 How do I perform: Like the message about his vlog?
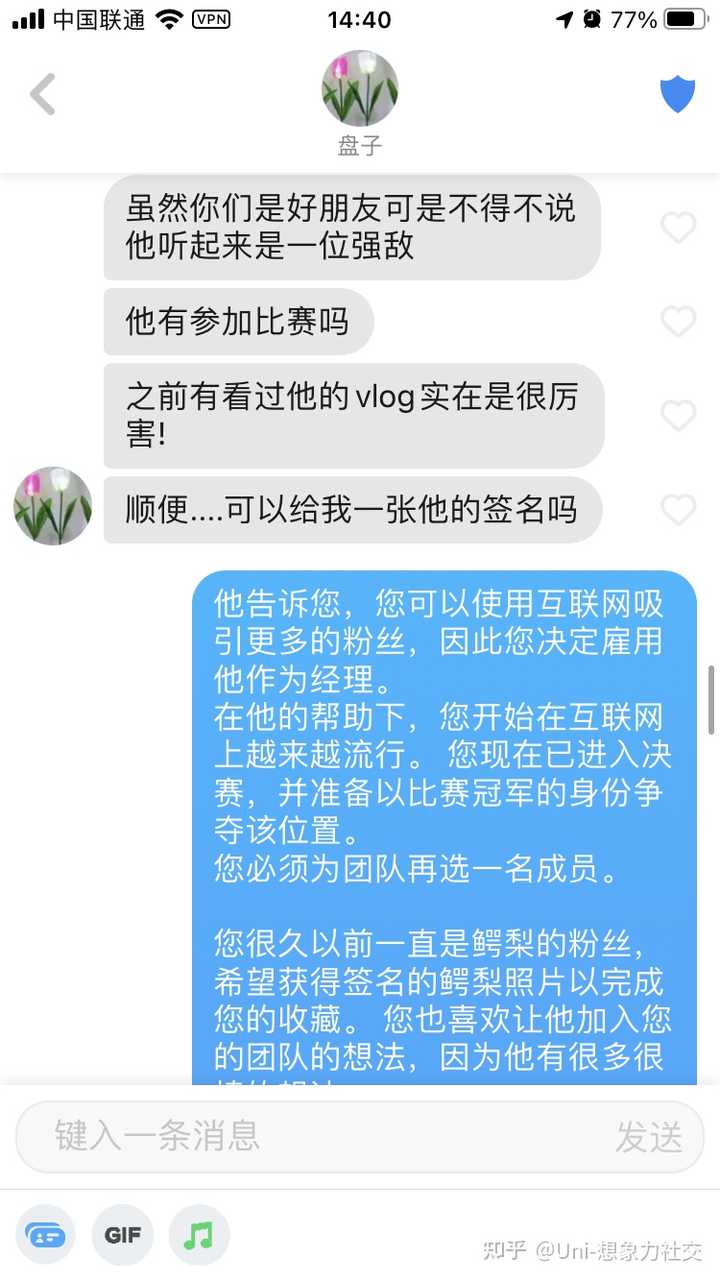click(x=679, y=416)
